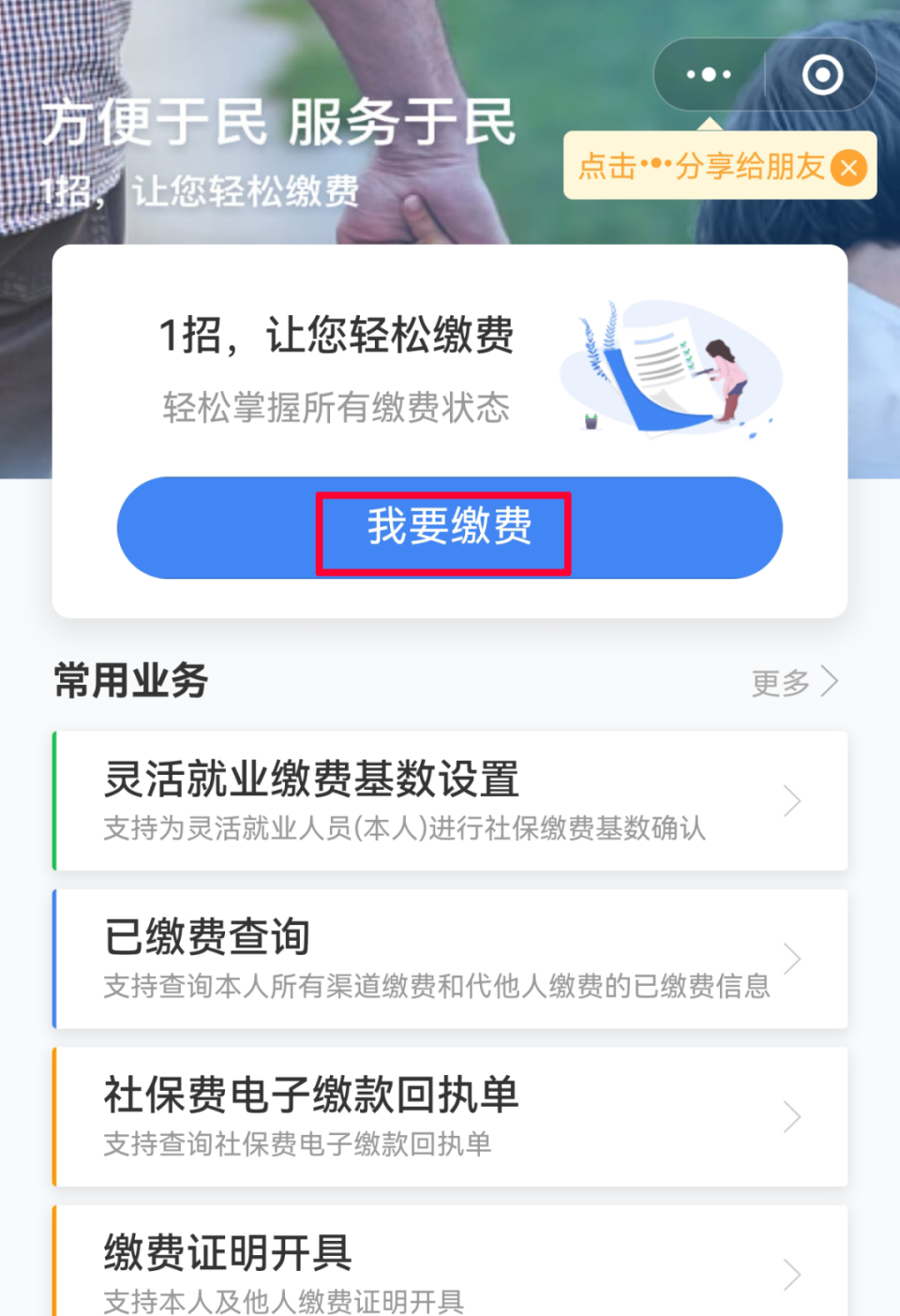
Task: Tap the subtitle 轻松掌握所有缴费状态
Action: tap(334, 408)
